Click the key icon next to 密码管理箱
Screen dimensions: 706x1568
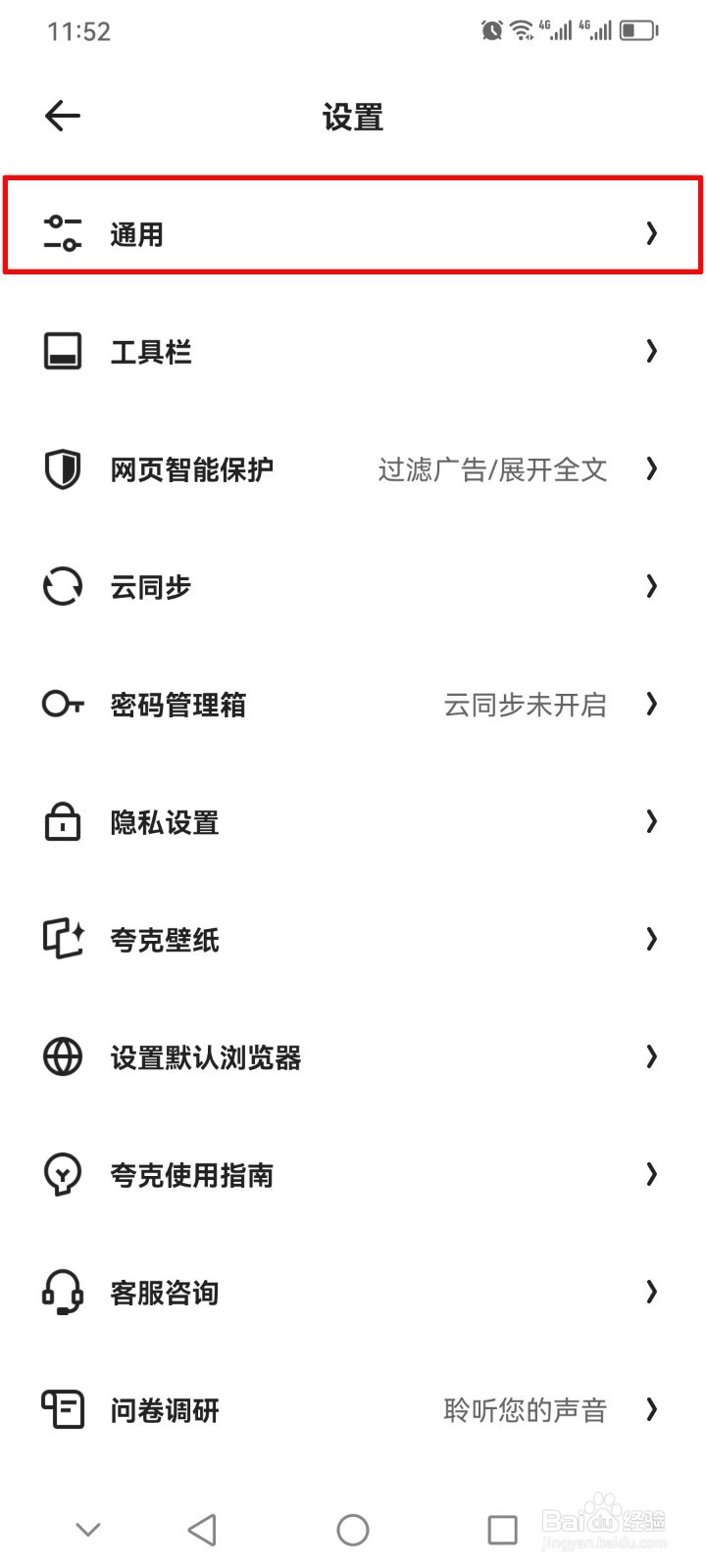[62, 704]
